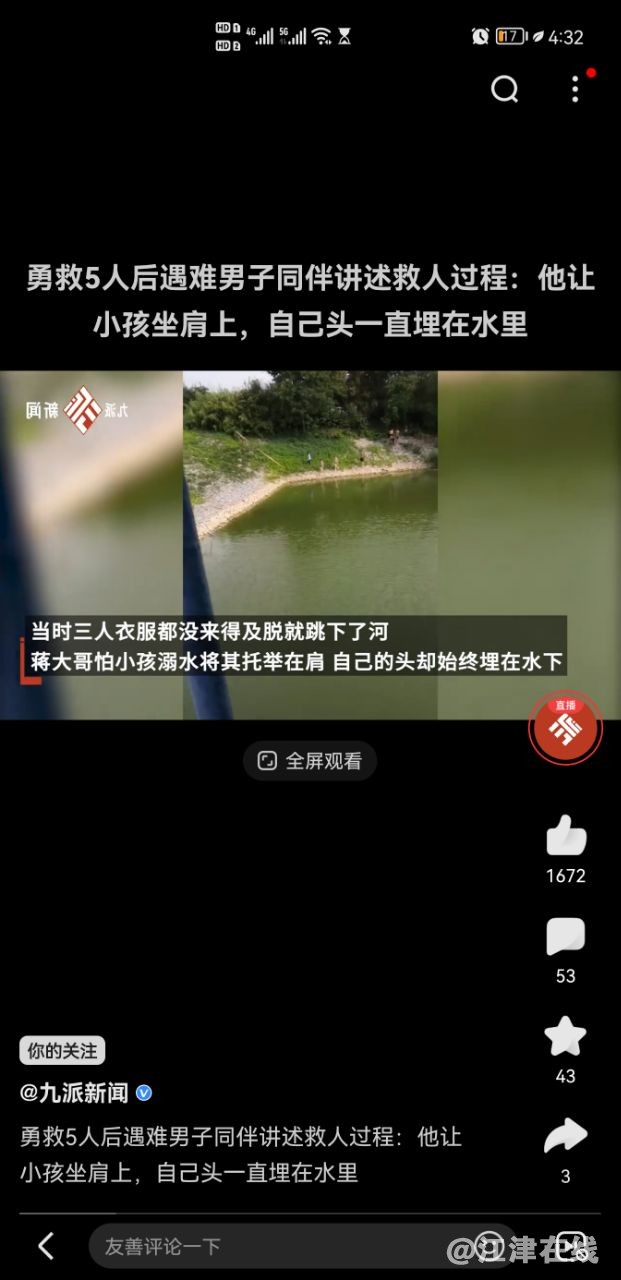621x1280 pixels.
Task: Open the comments with 53 replies
Action: pyautogui.click(x=566, y=939)
